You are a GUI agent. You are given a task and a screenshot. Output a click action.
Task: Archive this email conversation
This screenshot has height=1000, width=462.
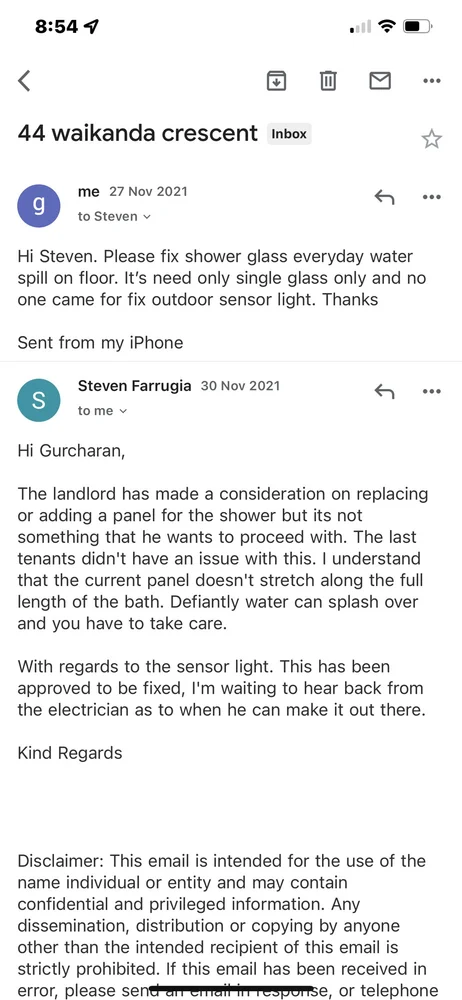click(x=276, y=81)
